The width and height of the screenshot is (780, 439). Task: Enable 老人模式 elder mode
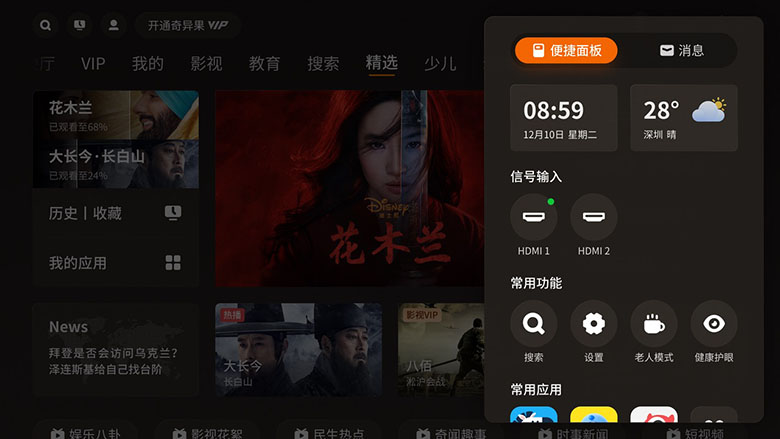pyautogui.click(x=654, y=324)
